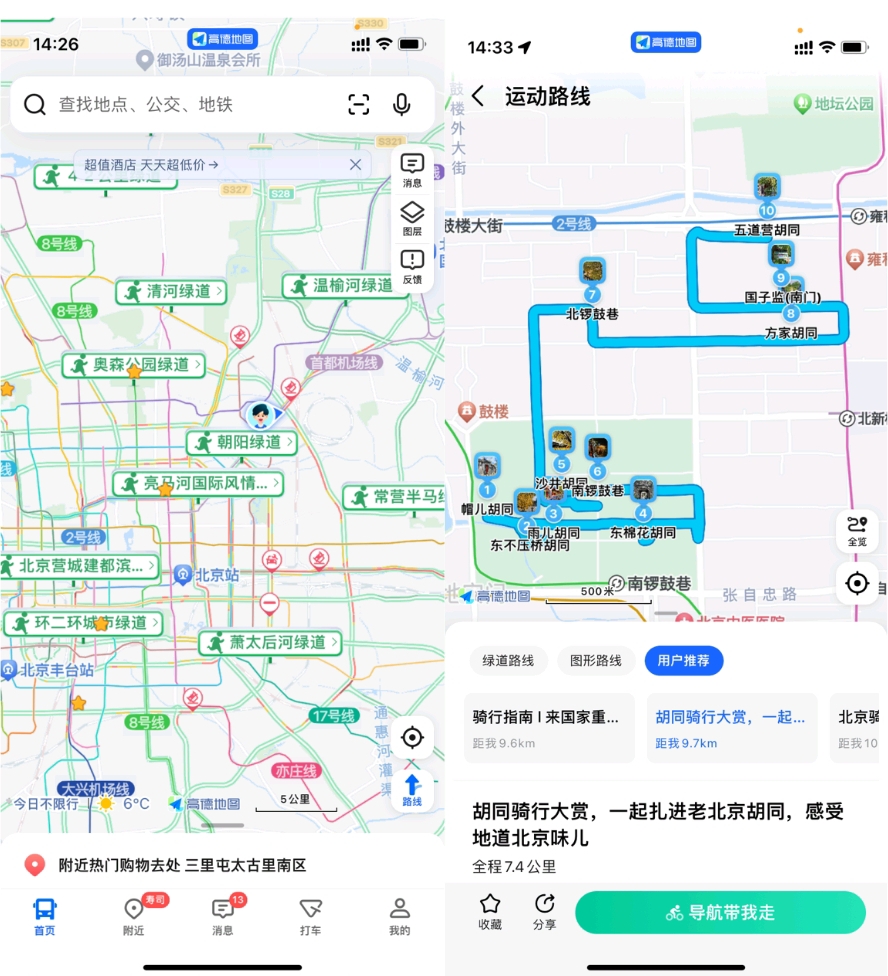
Task: Open the 反馈 feedback button
Action: click(412, 267)
